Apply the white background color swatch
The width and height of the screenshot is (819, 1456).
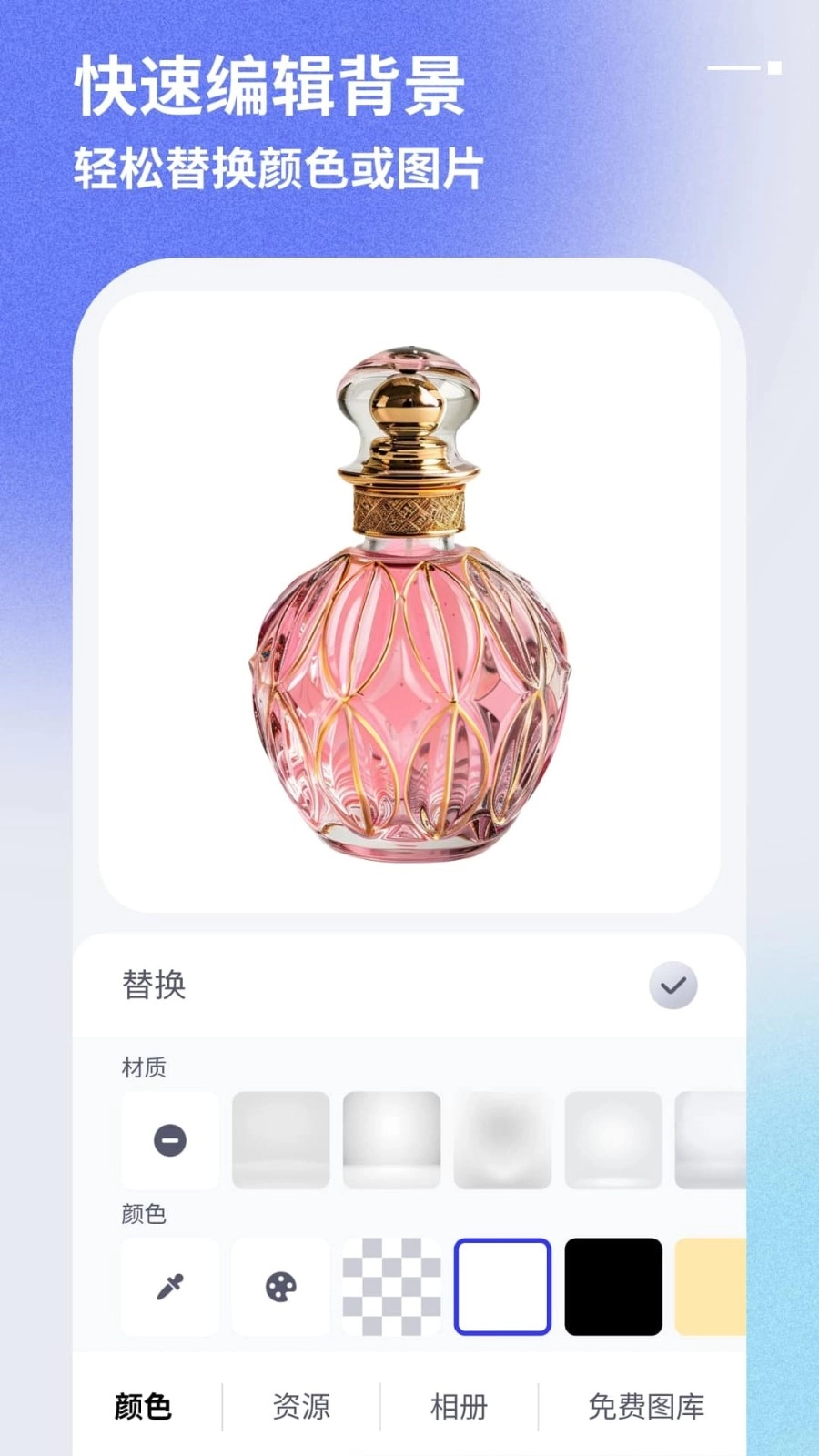point(502,1287)
